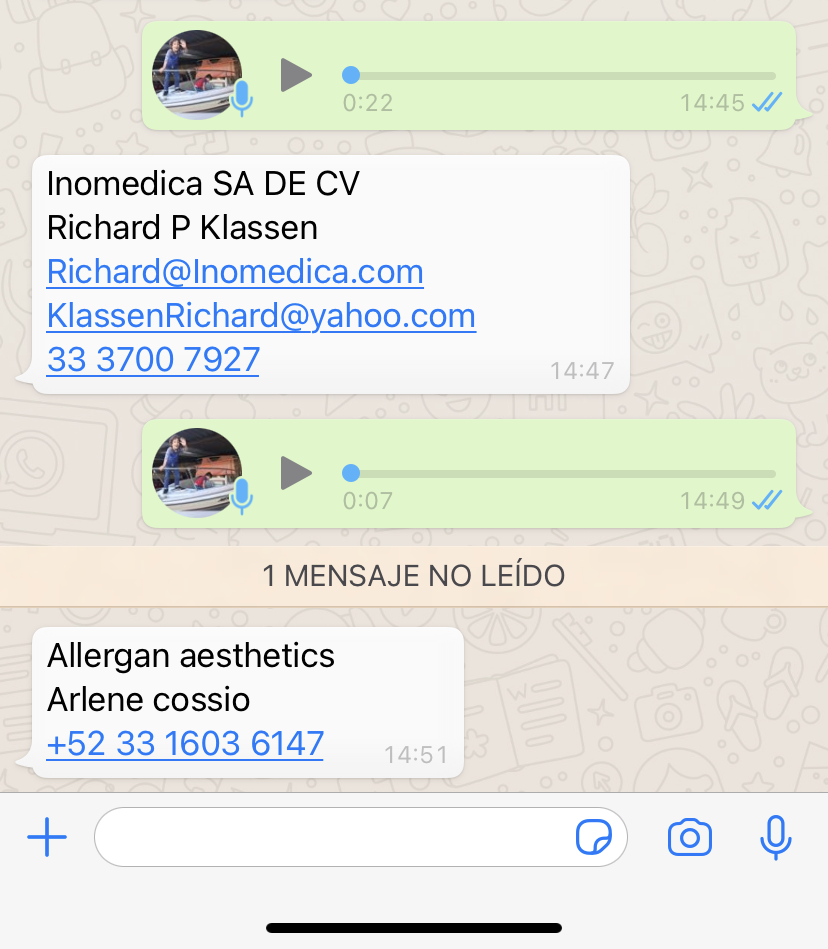The image size is (828, 949).
Task: Call the number 33 3700 7927
Action: coord(153,360)
